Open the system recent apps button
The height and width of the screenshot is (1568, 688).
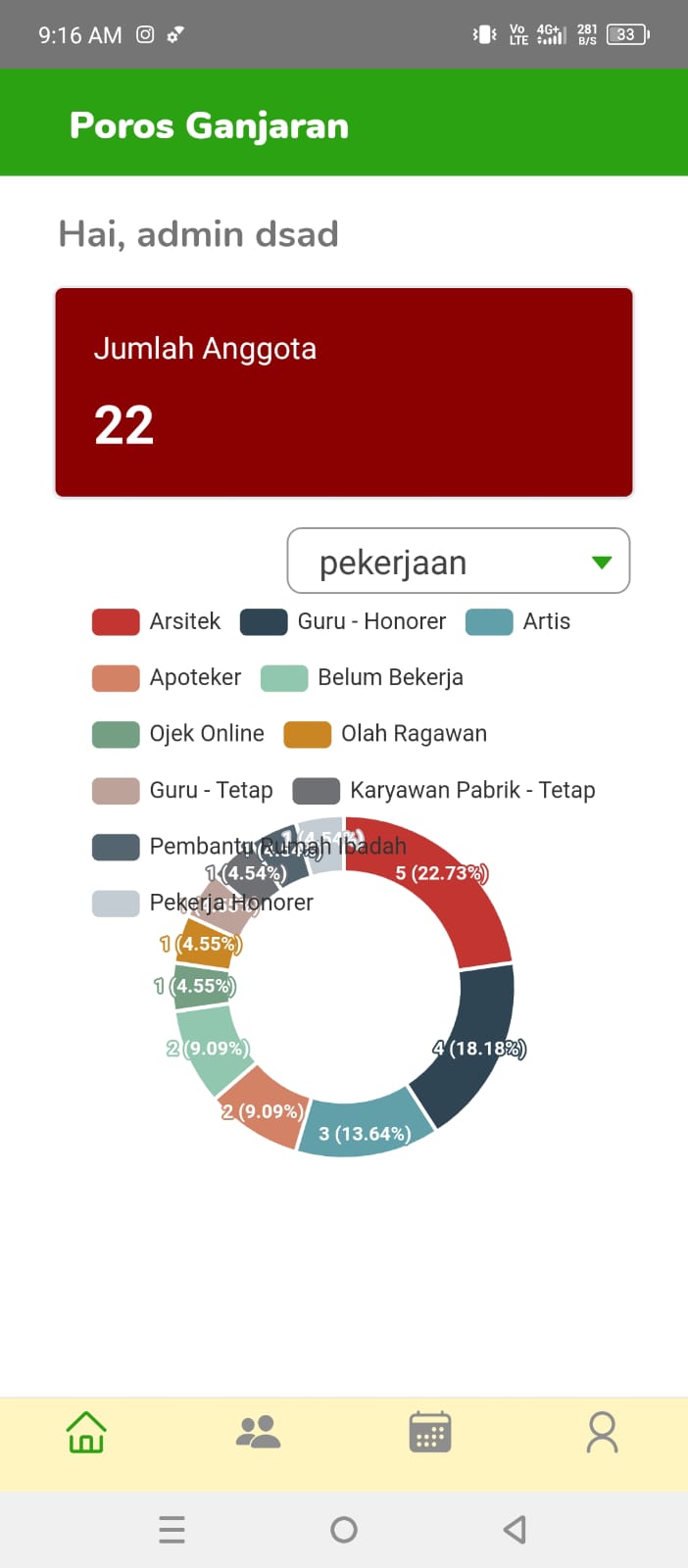(172, 1529)
